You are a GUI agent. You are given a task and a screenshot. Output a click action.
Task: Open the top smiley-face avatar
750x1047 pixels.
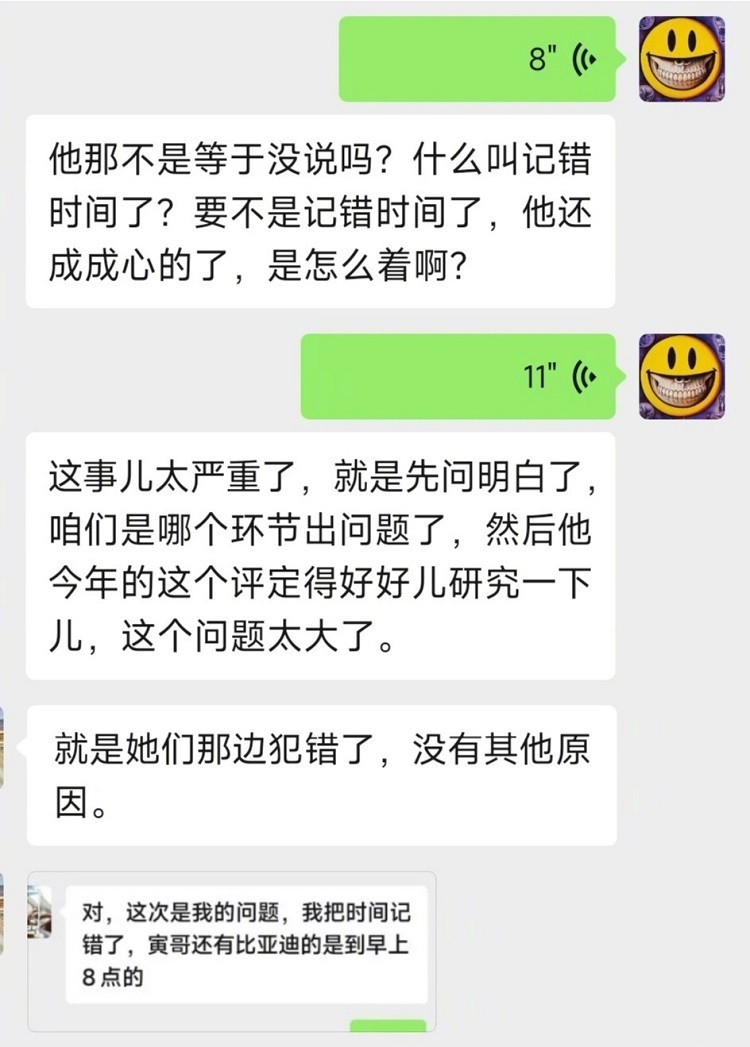[683, 58]
